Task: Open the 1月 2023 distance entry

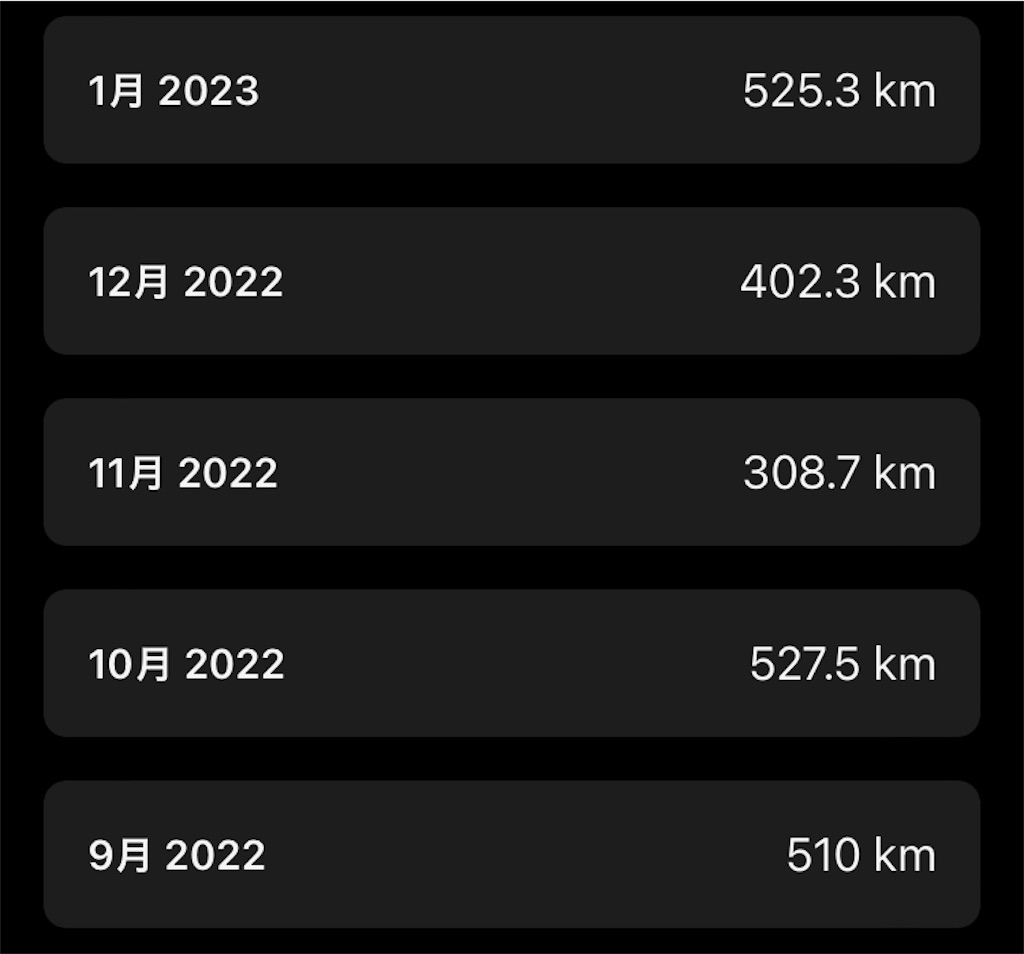Action: click(511, 91)
